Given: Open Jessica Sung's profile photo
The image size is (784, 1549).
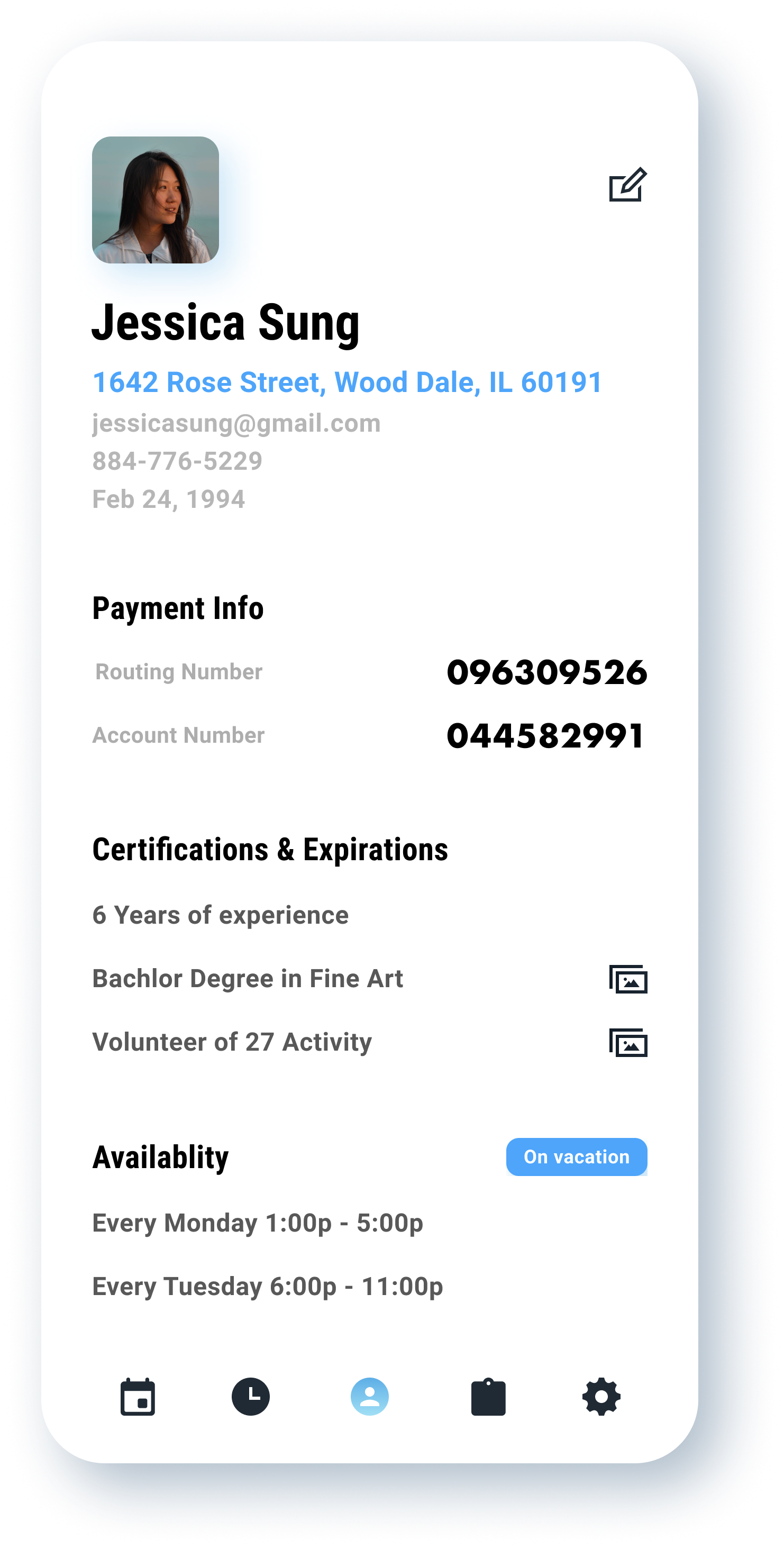Looking at the screenshot, I should (155, 199).
